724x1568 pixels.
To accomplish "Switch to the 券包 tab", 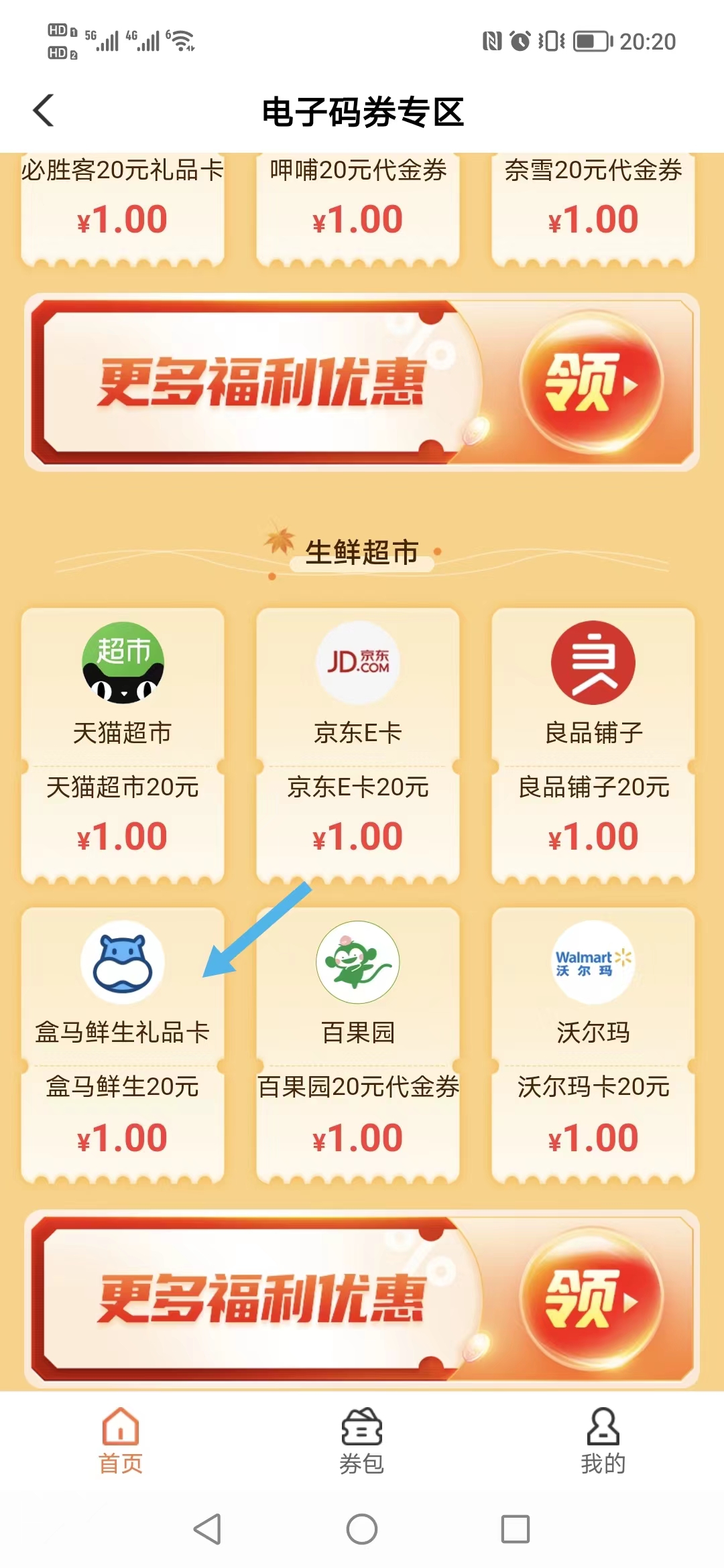I will click(x=362, y=1441).
